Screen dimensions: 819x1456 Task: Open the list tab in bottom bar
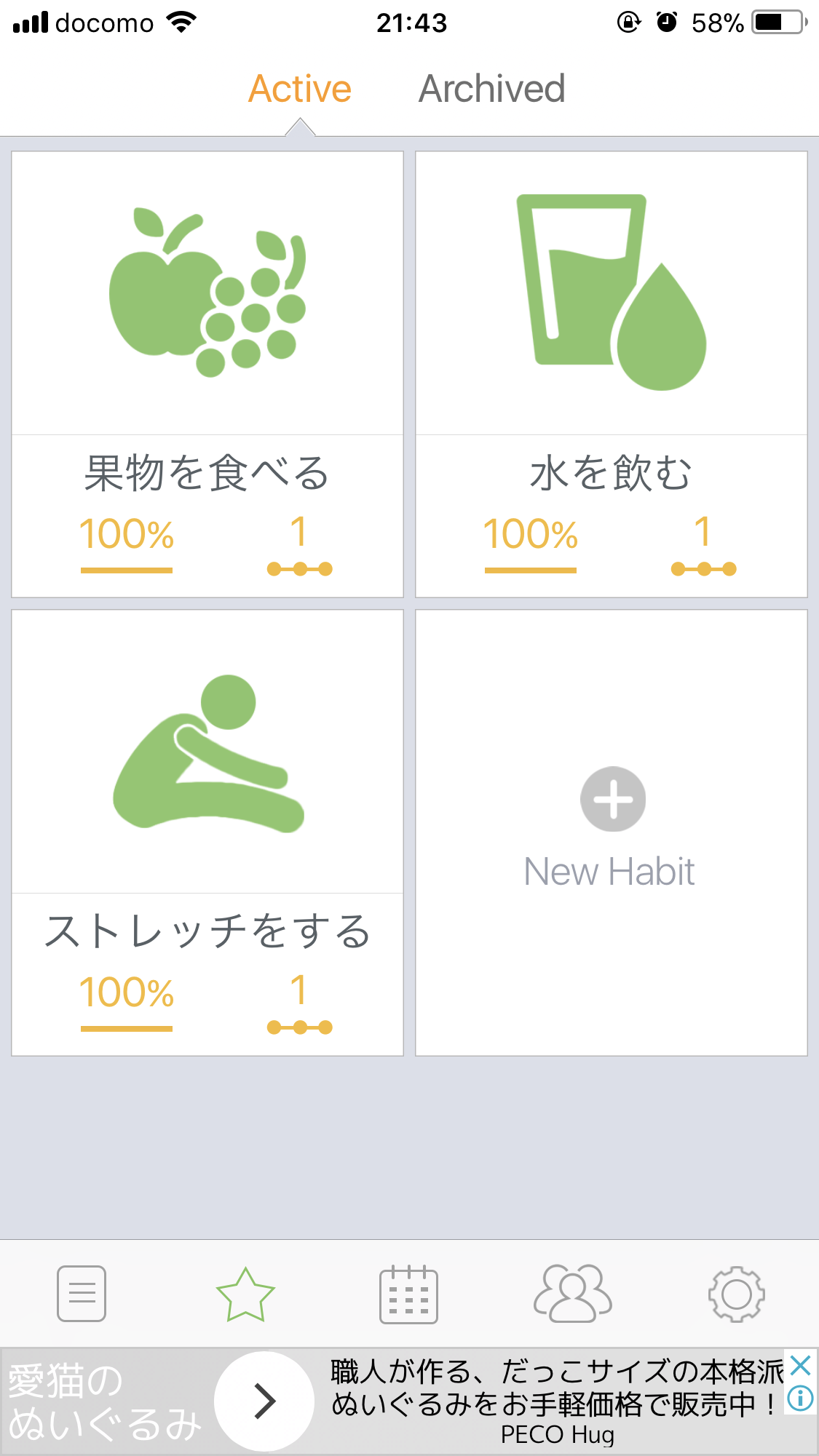click(82, 1294)
